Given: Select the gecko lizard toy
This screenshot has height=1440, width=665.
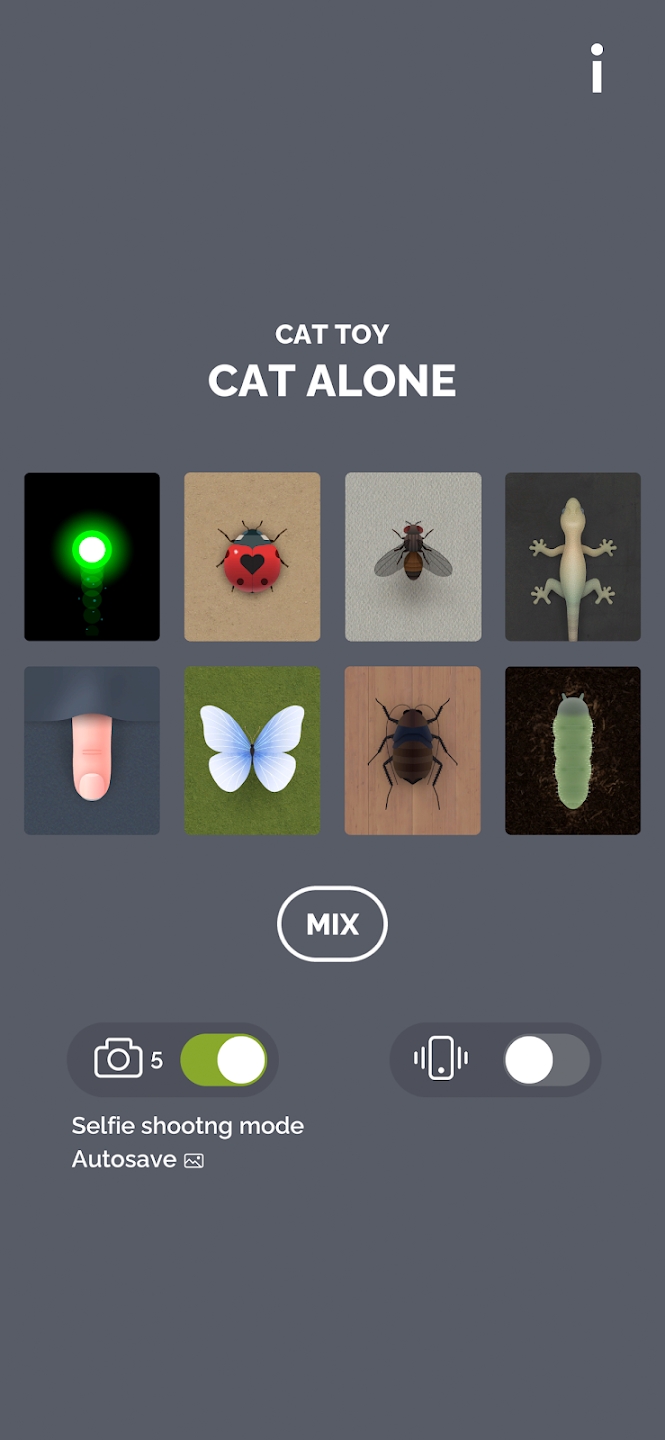Looking at the screenshot, I should (x=573, y=557).
